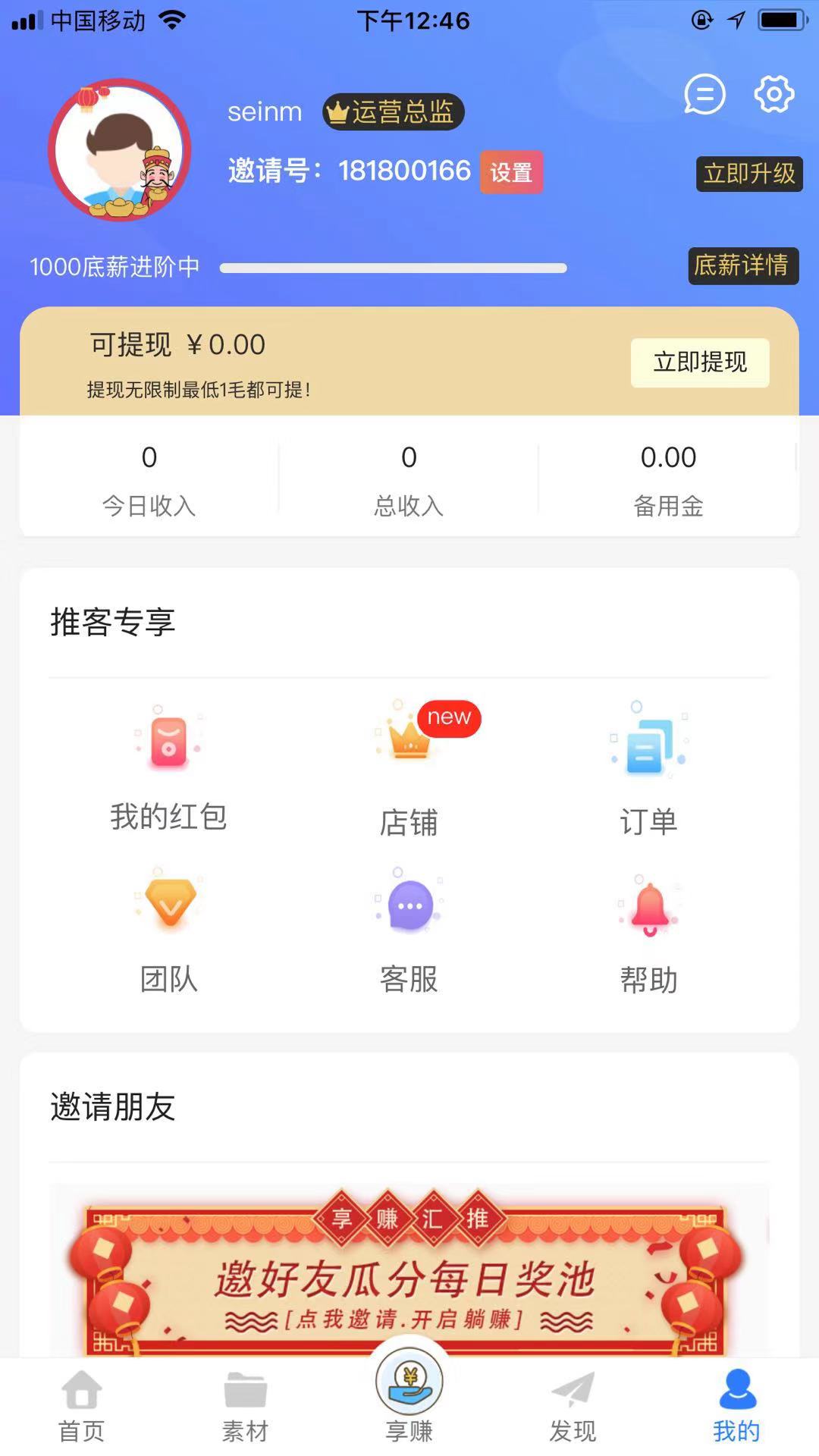Switch to the 素材 materials tab
This screenshot has height=1456, width=819.
[x=245, y=1407]
